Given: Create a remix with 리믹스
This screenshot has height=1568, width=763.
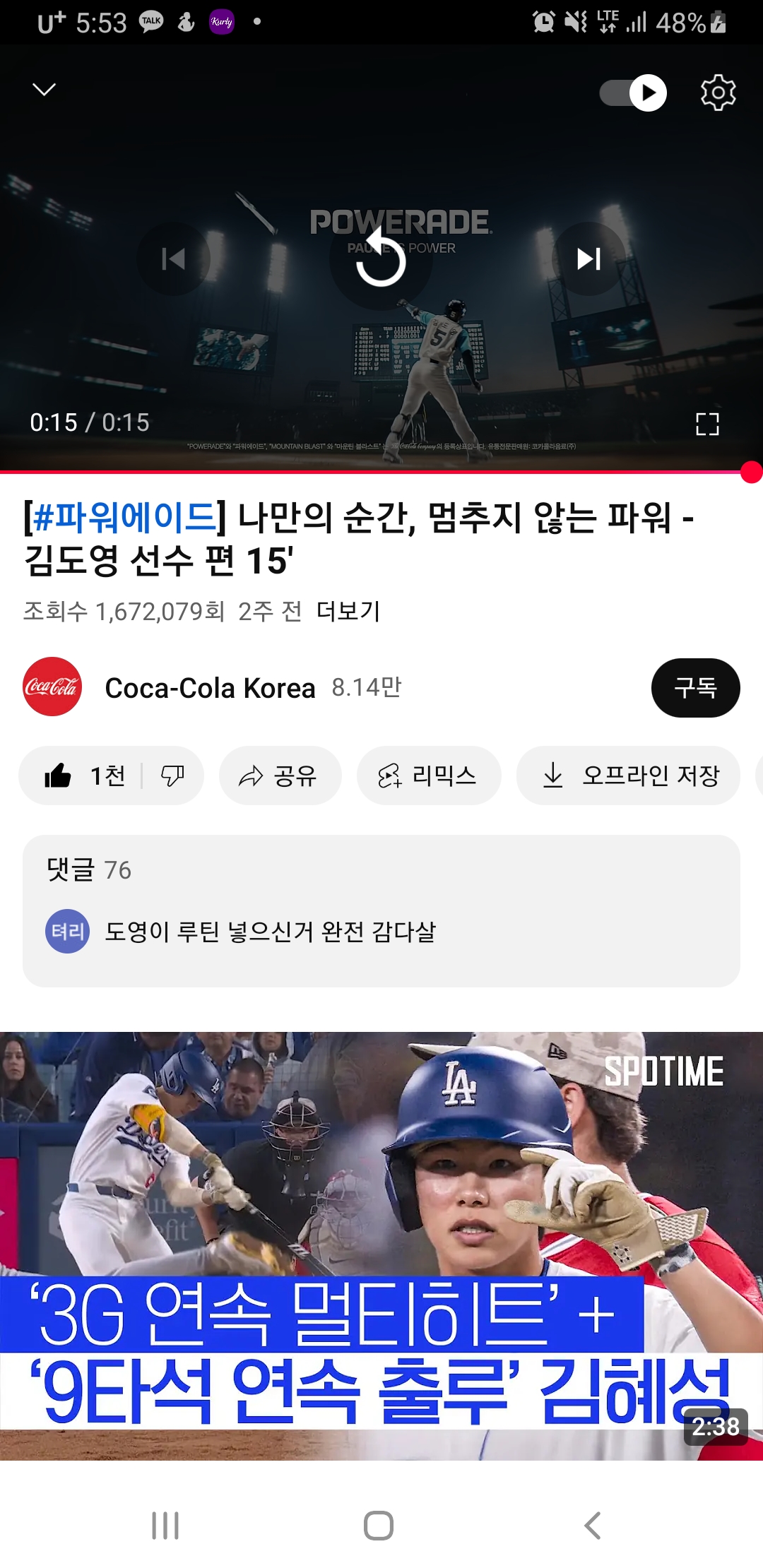Looking at the screenshot, I should click(428, 776).
